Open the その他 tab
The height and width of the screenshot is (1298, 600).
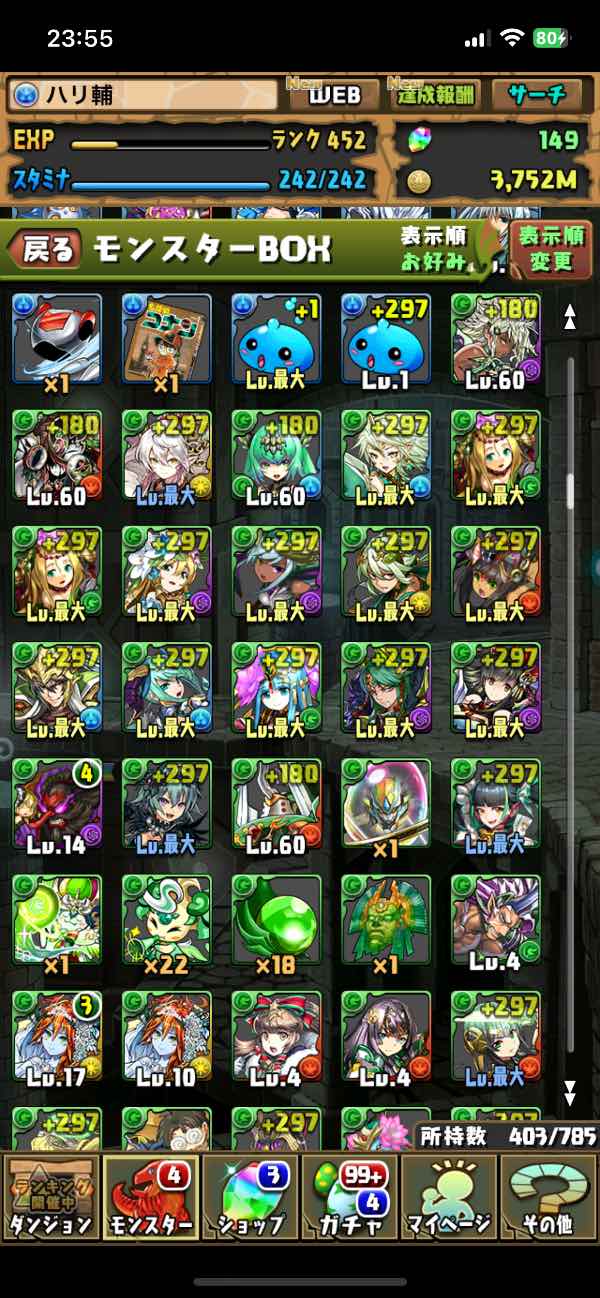[x=547, y=1196]
